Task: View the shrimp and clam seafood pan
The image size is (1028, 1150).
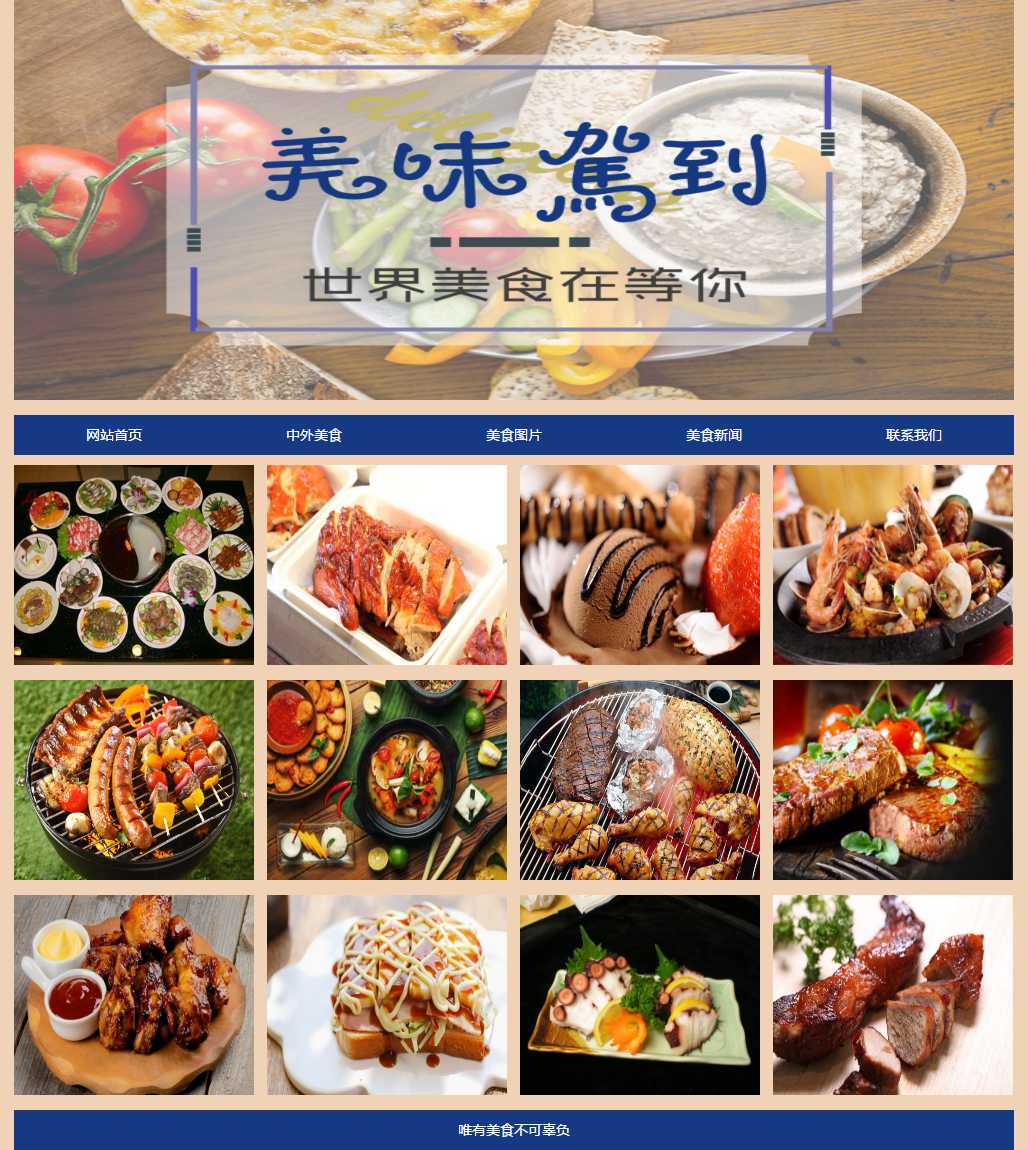Action: pos(893,565)
